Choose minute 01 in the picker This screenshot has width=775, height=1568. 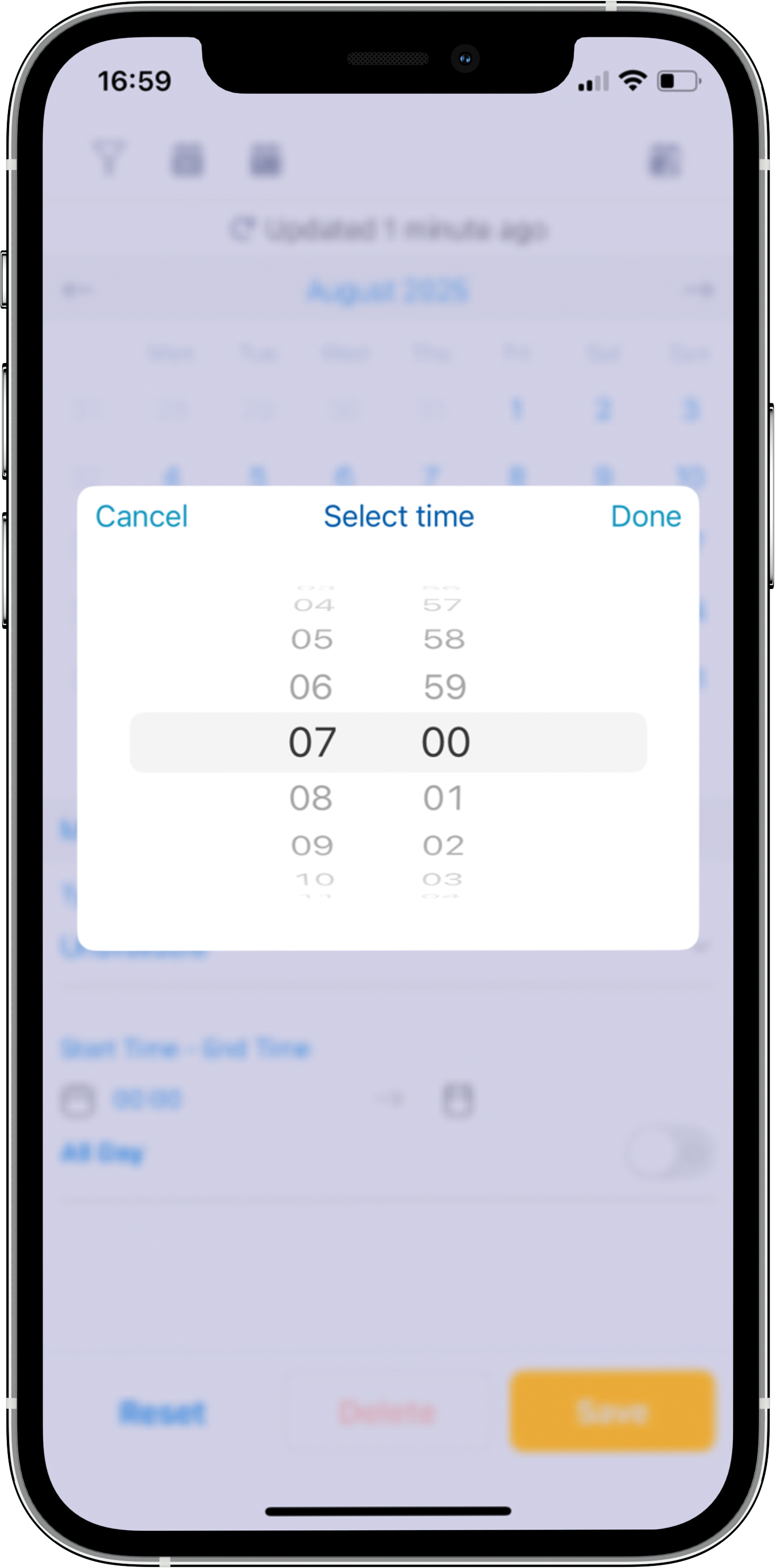pyautogui.click(x=444, y=797)
